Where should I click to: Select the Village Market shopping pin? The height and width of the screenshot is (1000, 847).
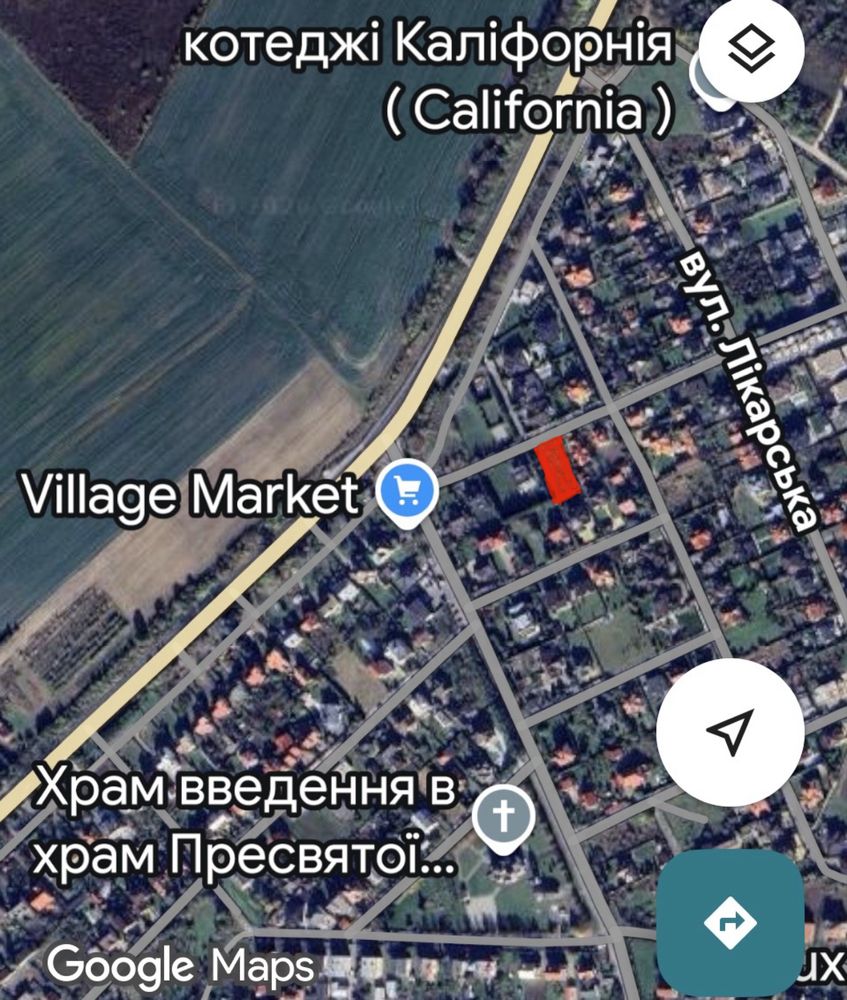(x=407, y=492)
